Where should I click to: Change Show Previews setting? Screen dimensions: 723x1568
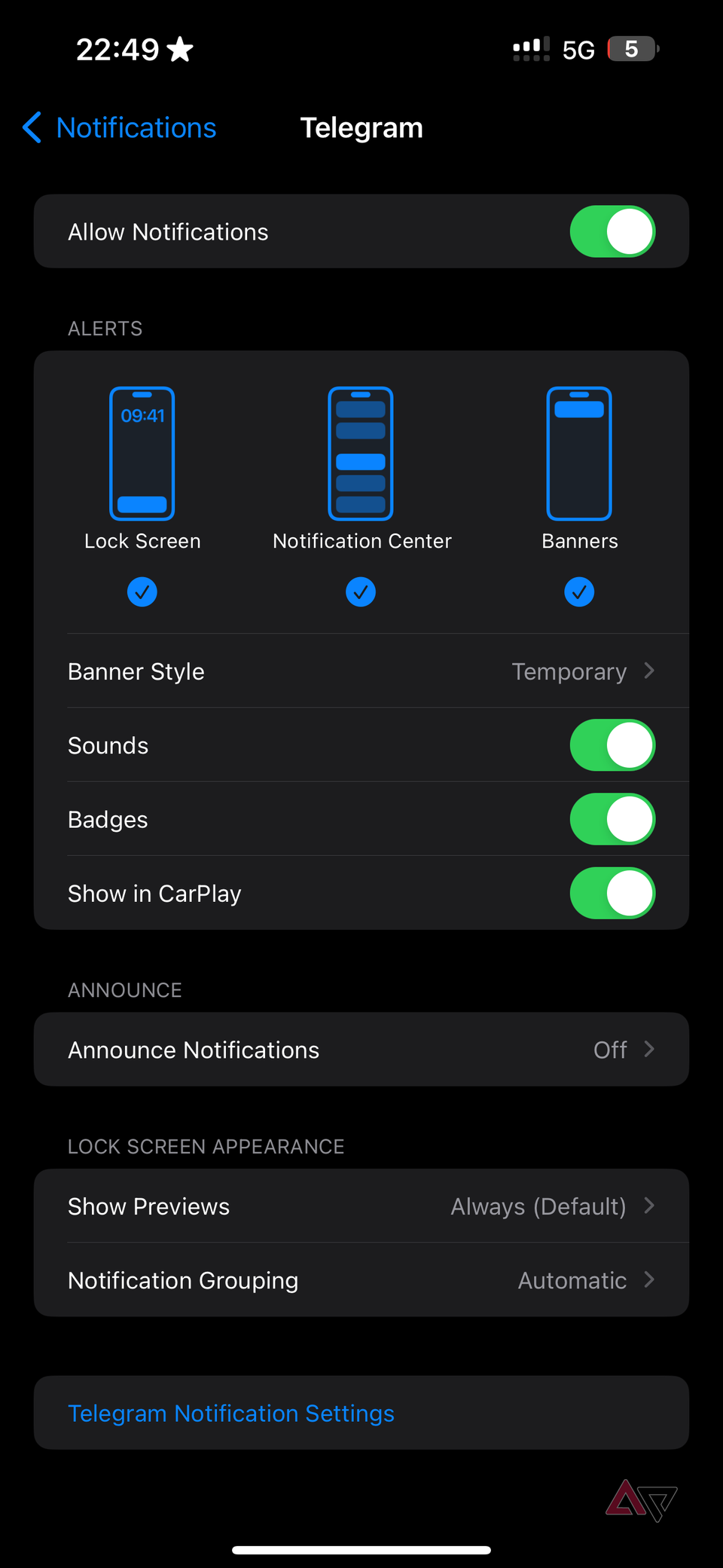pos(361,1206)
